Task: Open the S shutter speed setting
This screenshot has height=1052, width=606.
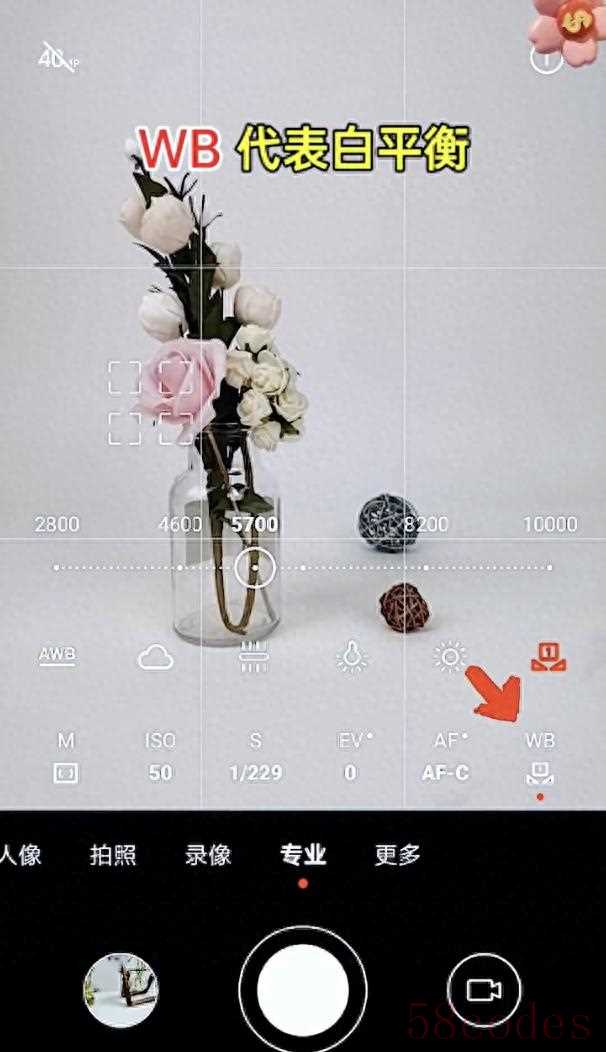Action: (x=255, y=758)
